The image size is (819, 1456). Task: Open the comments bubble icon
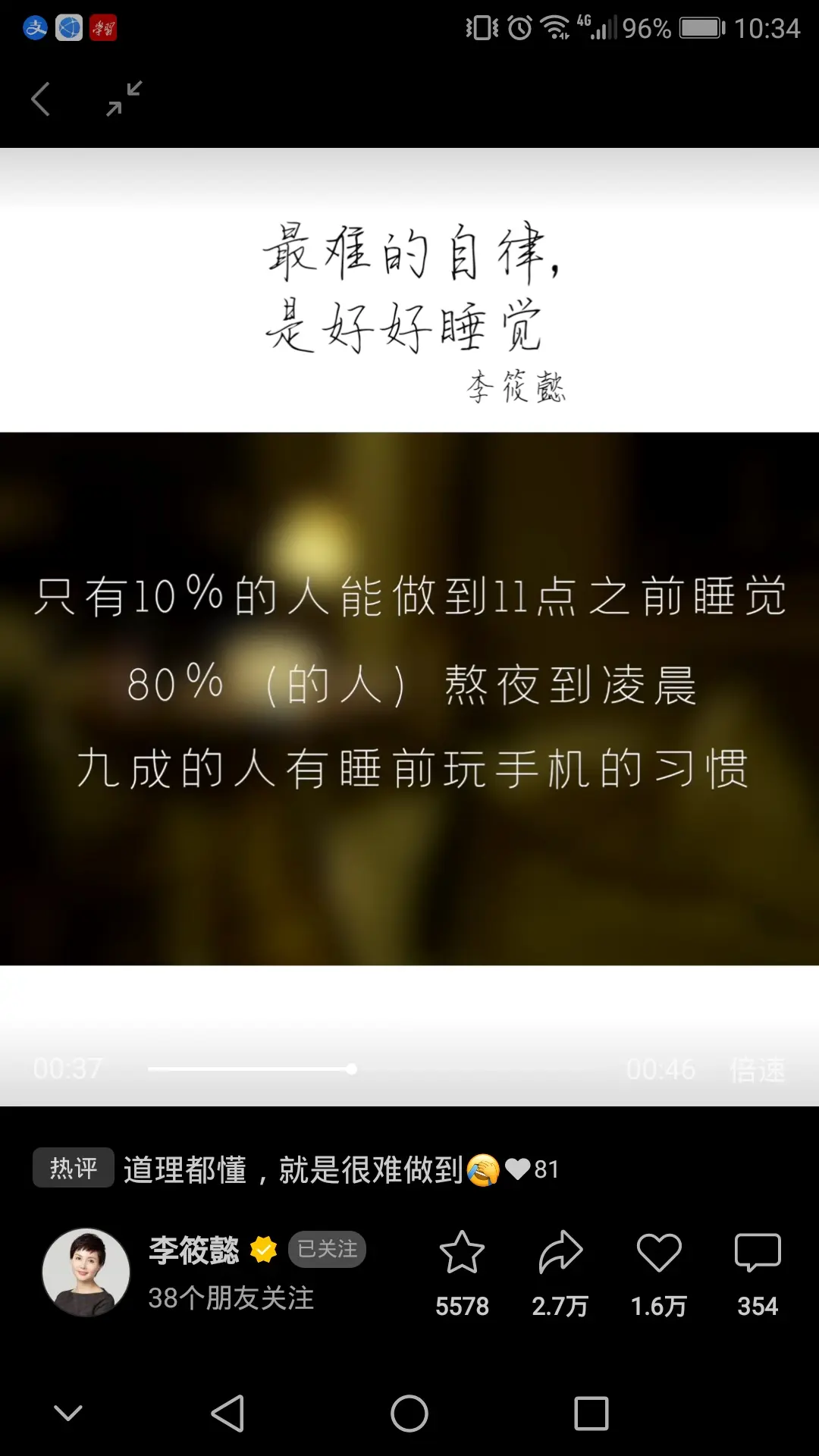point(757,1253)
